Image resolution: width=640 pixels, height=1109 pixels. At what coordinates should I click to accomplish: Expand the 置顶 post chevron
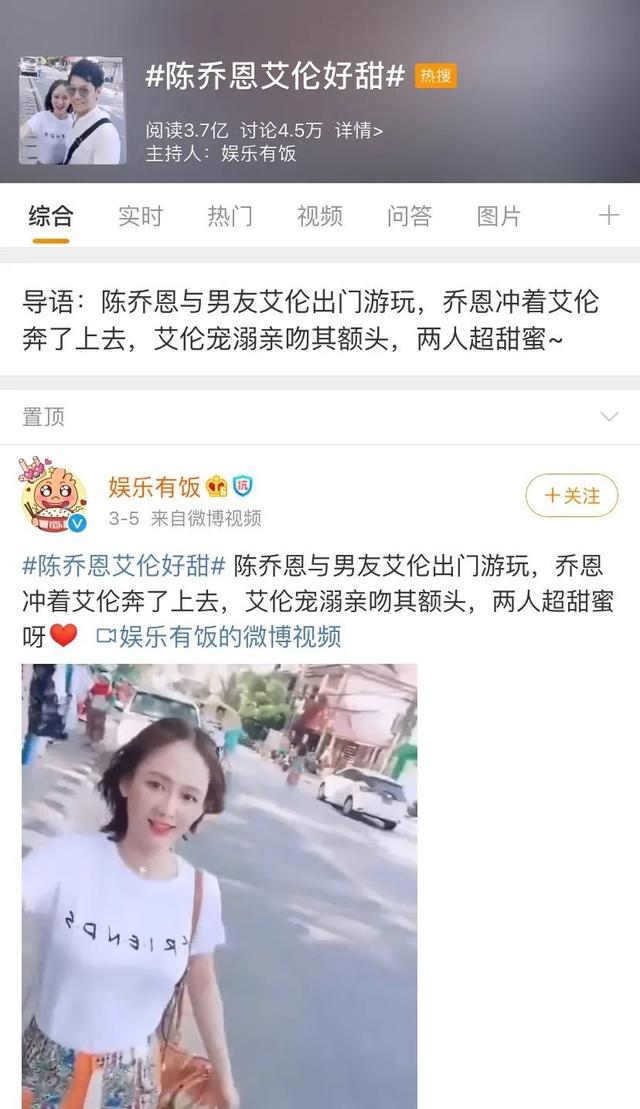609,417
